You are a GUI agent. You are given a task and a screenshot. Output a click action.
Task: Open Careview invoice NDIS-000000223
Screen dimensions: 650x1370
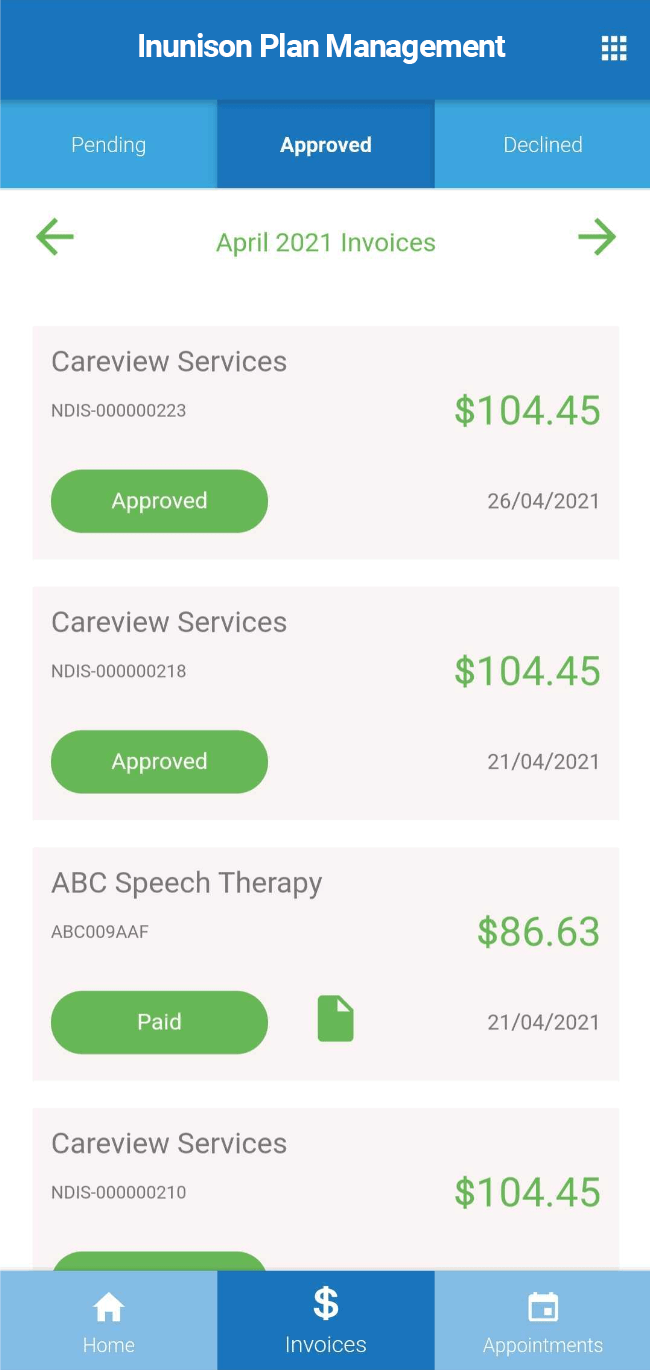[325, 410]
